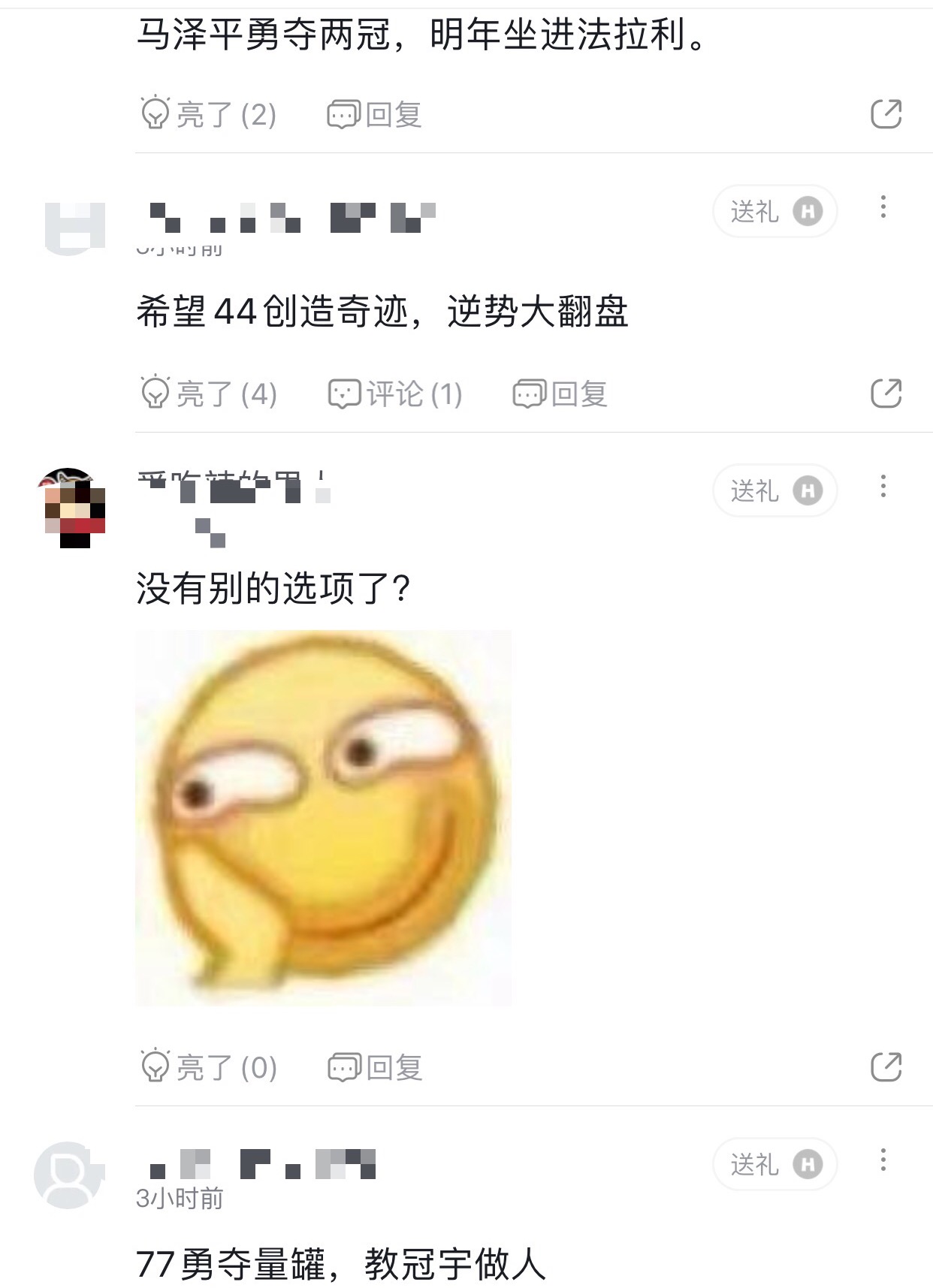
Task: Share the 希望44创造奇迹 comment
Action: [886, 394]
